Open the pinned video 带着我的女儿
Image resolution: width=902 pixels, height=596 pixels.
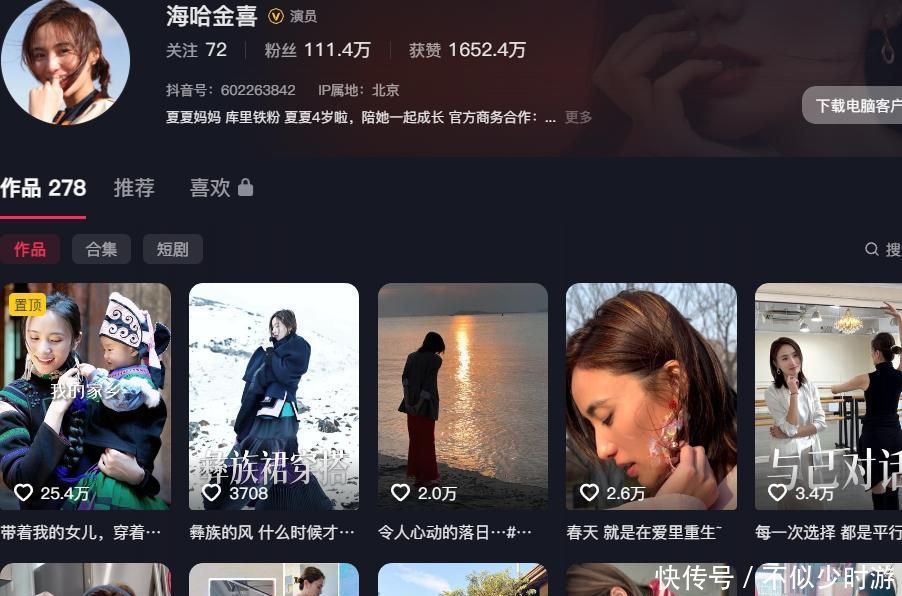point(85,396)
